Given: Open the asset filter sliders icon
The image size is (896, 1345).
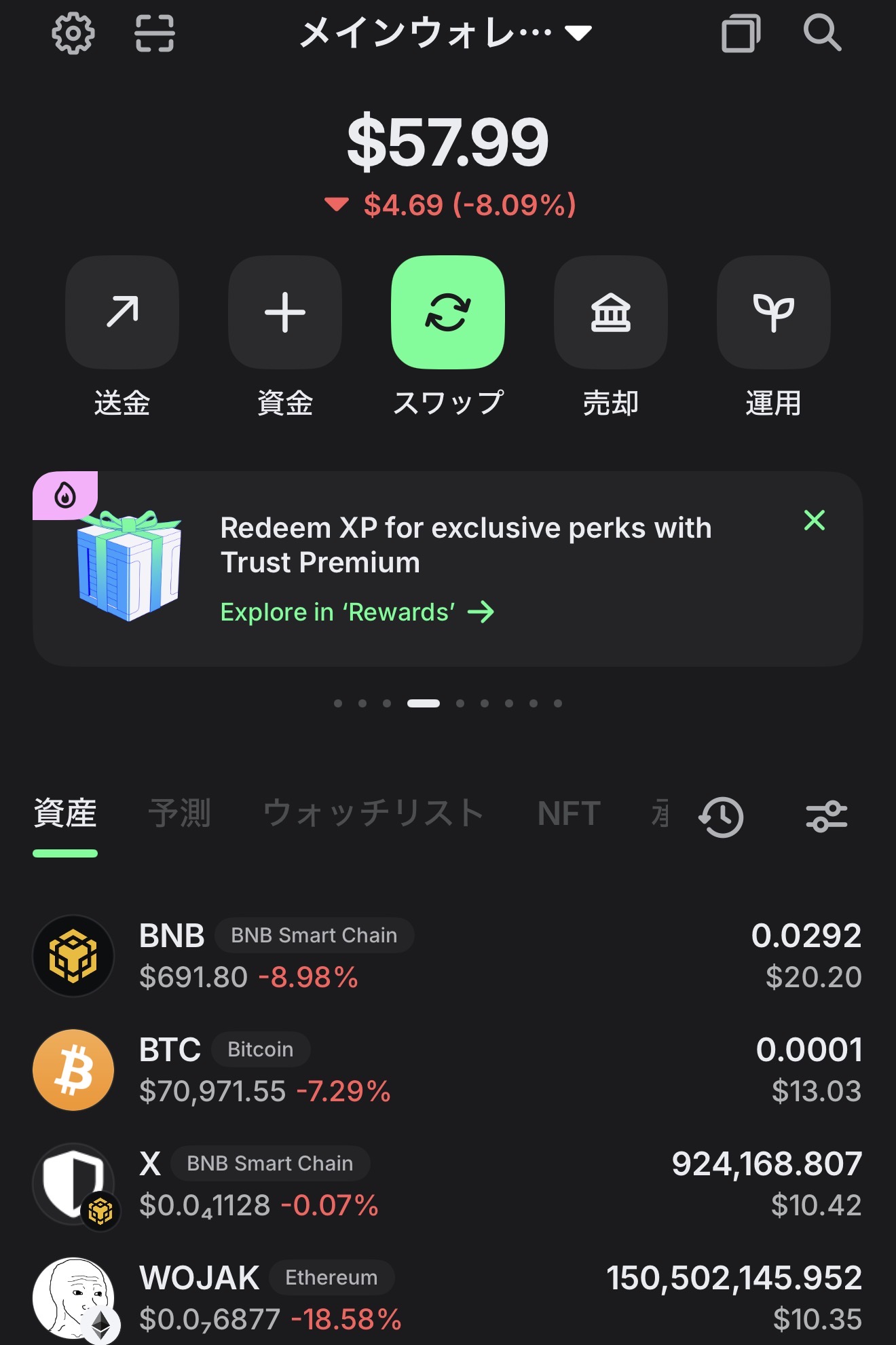Looking at the screenshot, I should click(x=826, y=816).
